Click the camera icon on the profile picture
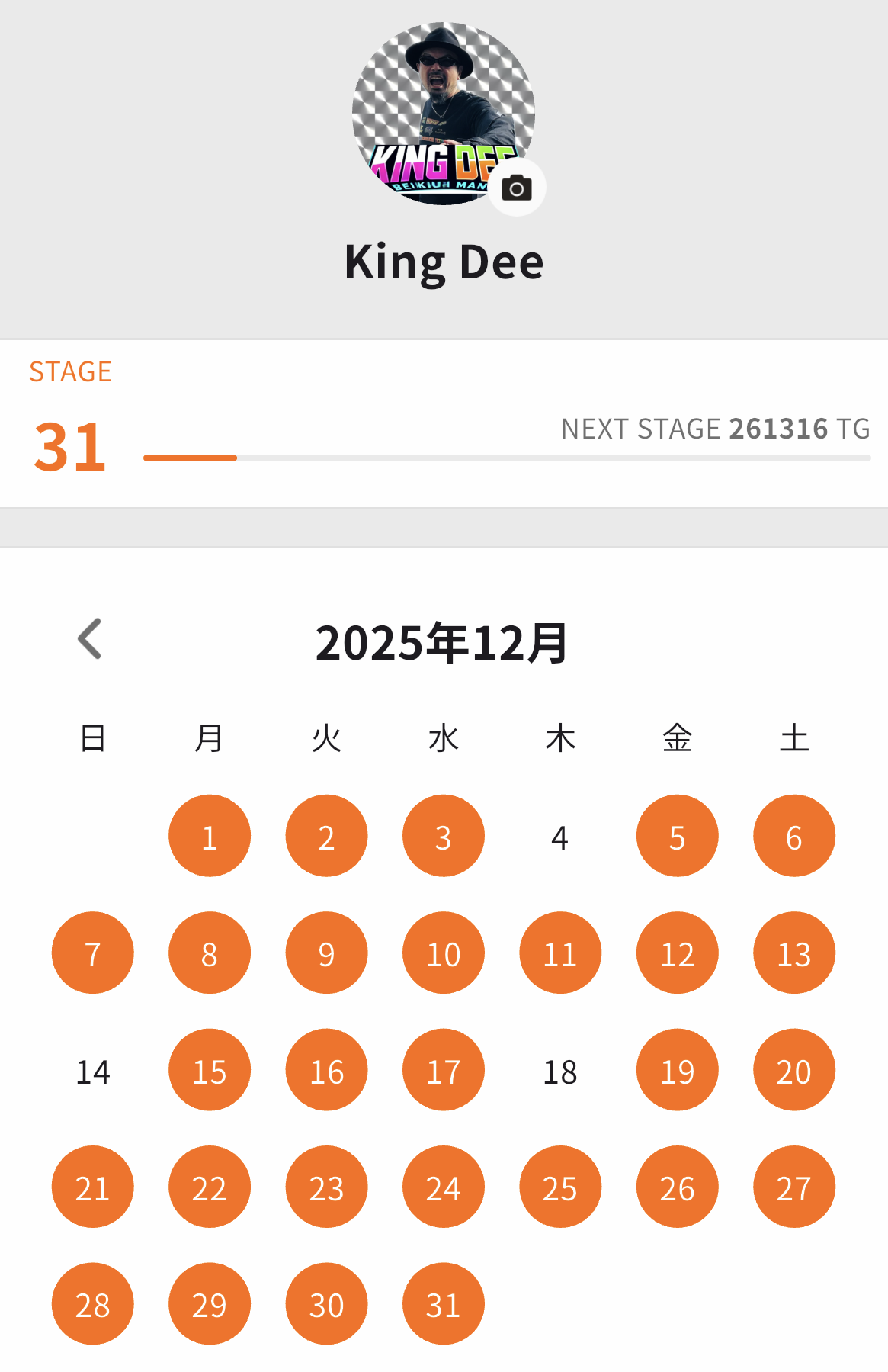 [x=517, y=187]
